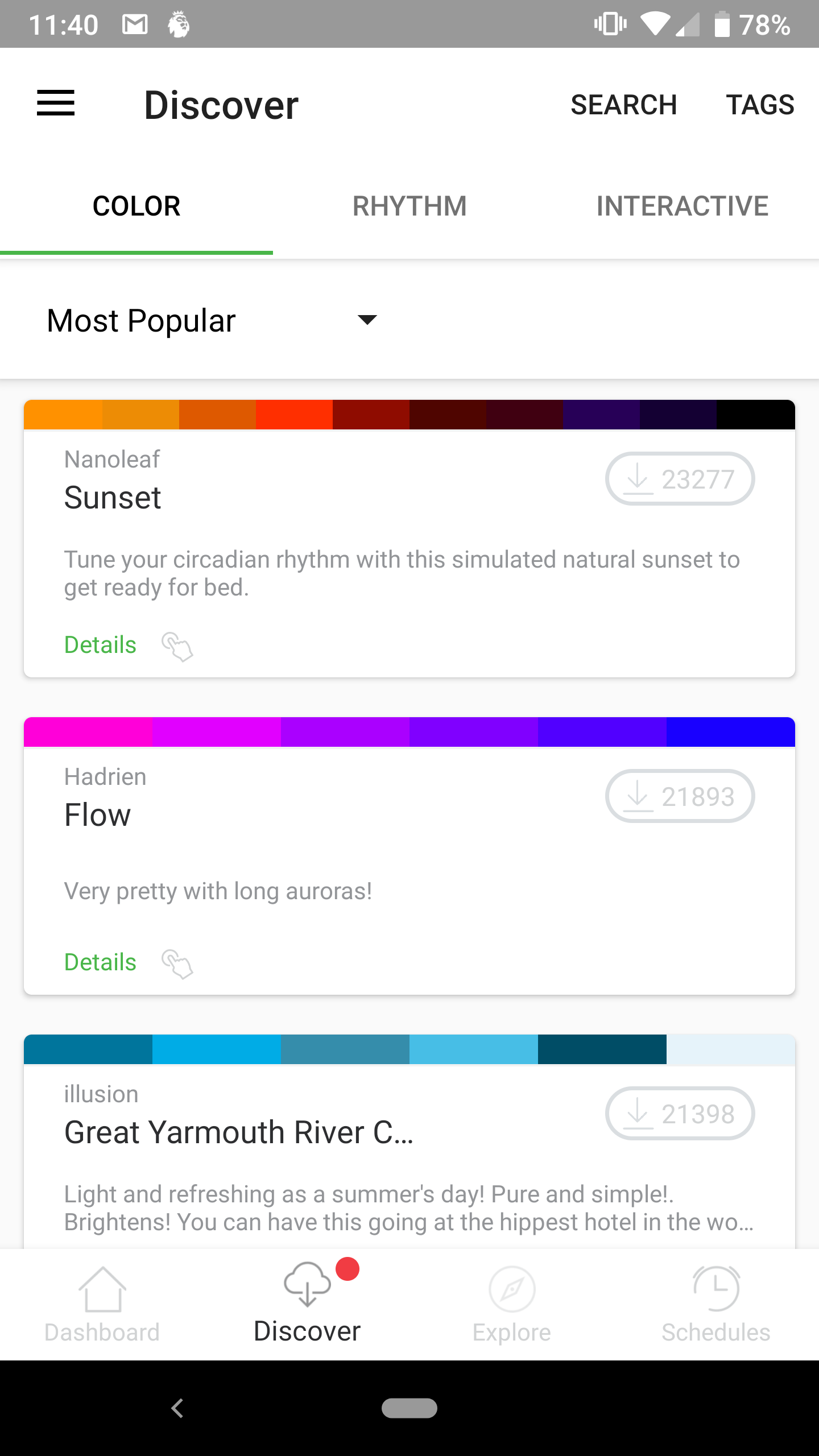Viewport: 819px width, 1456px height.
Task: Preview Flow with the hand icon
Action: pos(177,963)
